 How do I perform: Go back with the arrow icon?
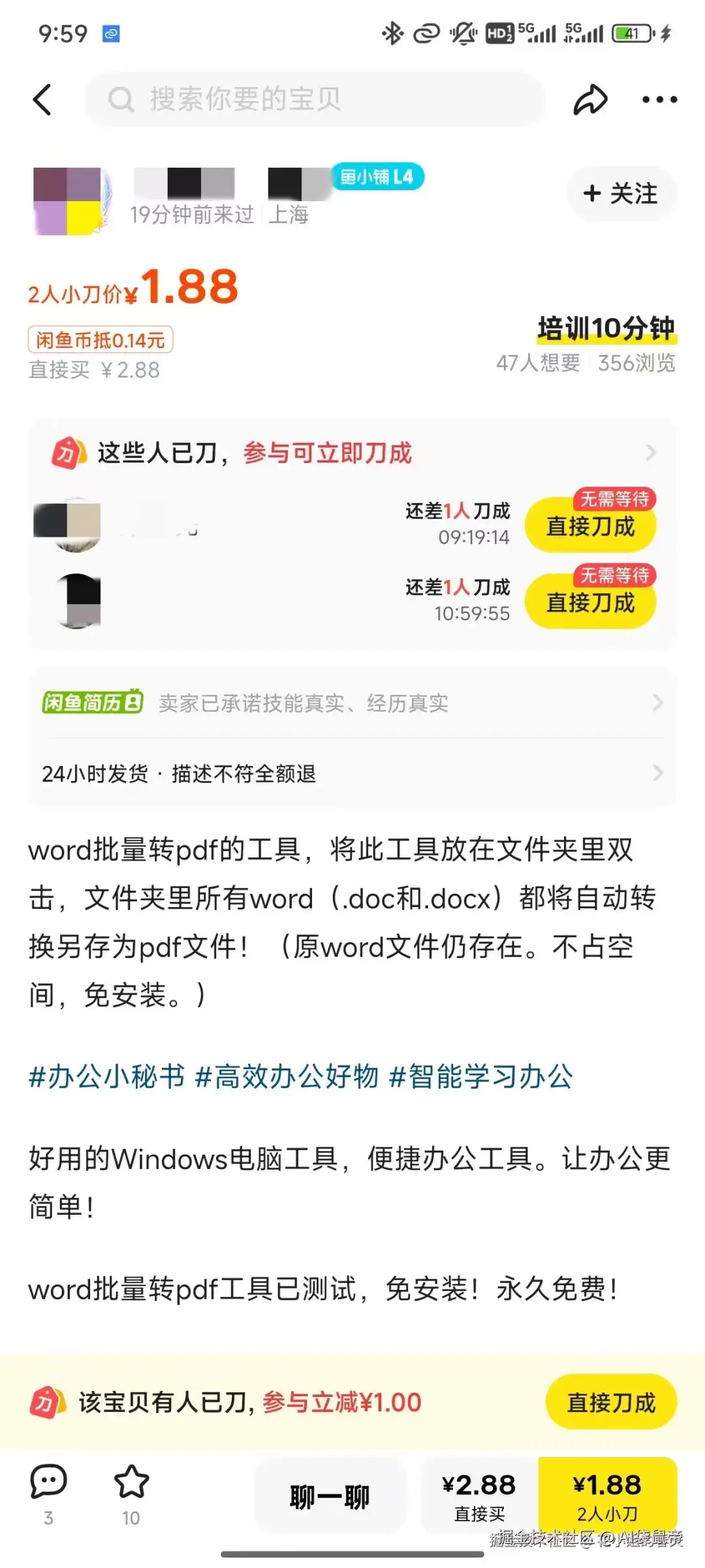tap(42, 100)
